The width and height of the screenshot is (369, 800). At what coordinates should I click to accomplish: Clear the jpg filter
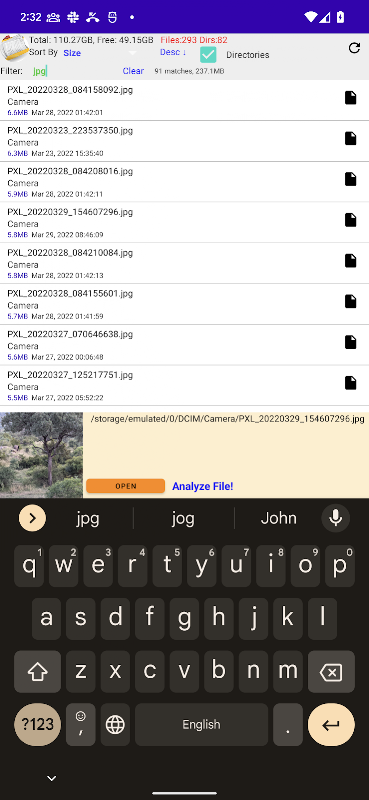[133, 71]
